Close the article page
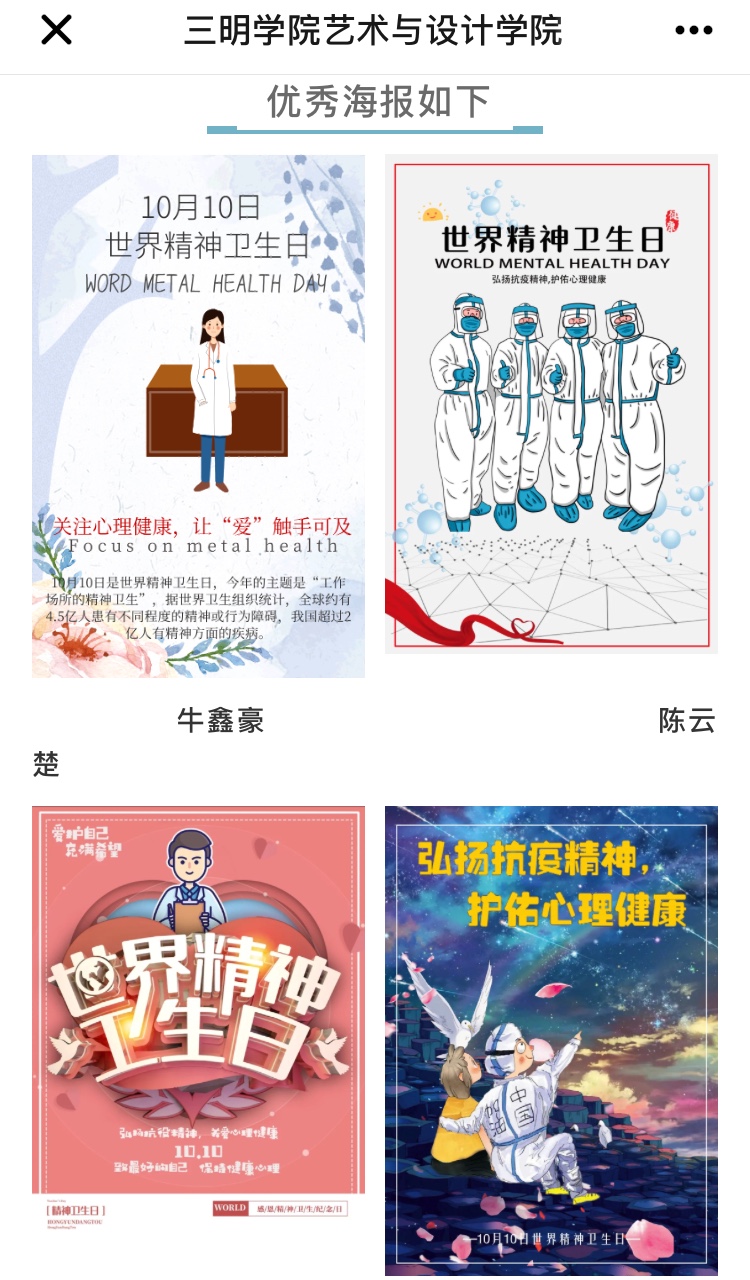 click(56, 31)
